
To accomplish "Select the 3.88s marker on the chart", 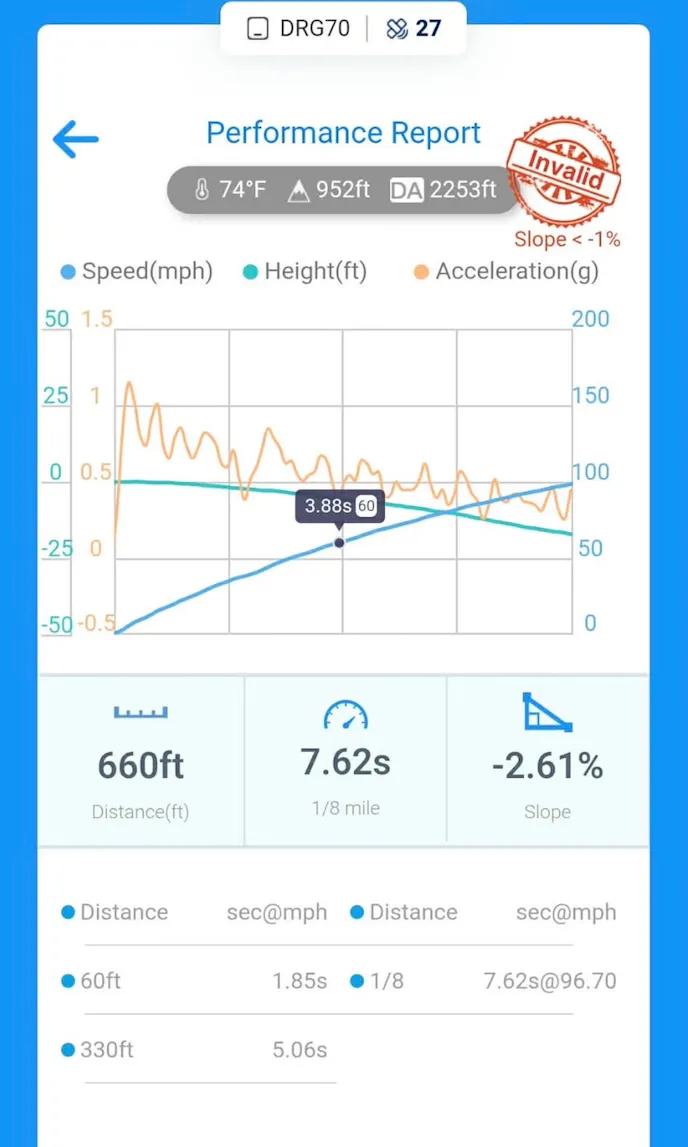I will (339, 542).
